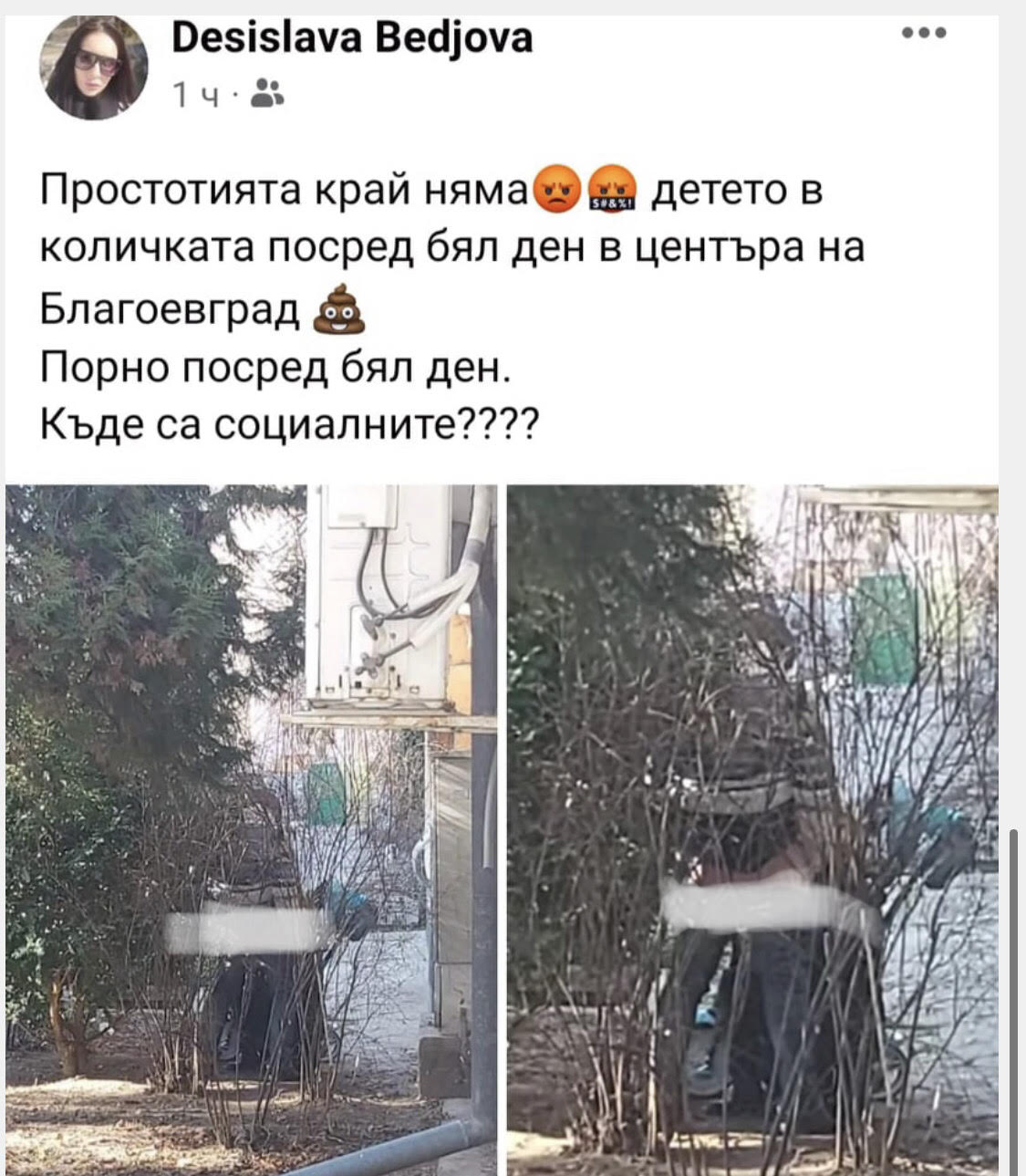
Task: Open the Desislava Bedjova profile name link
Action: (352, 38)
